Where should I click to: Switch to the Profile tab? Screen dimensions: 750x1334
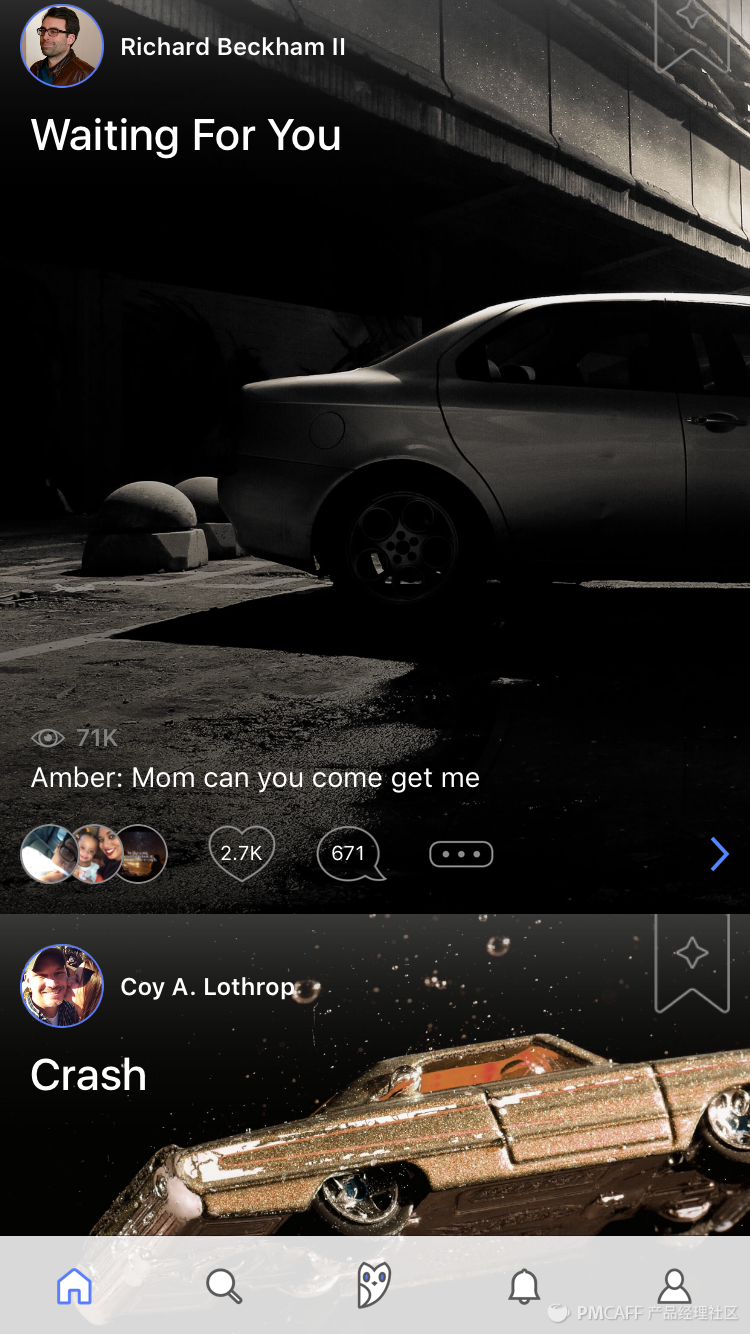(674, 1286)
